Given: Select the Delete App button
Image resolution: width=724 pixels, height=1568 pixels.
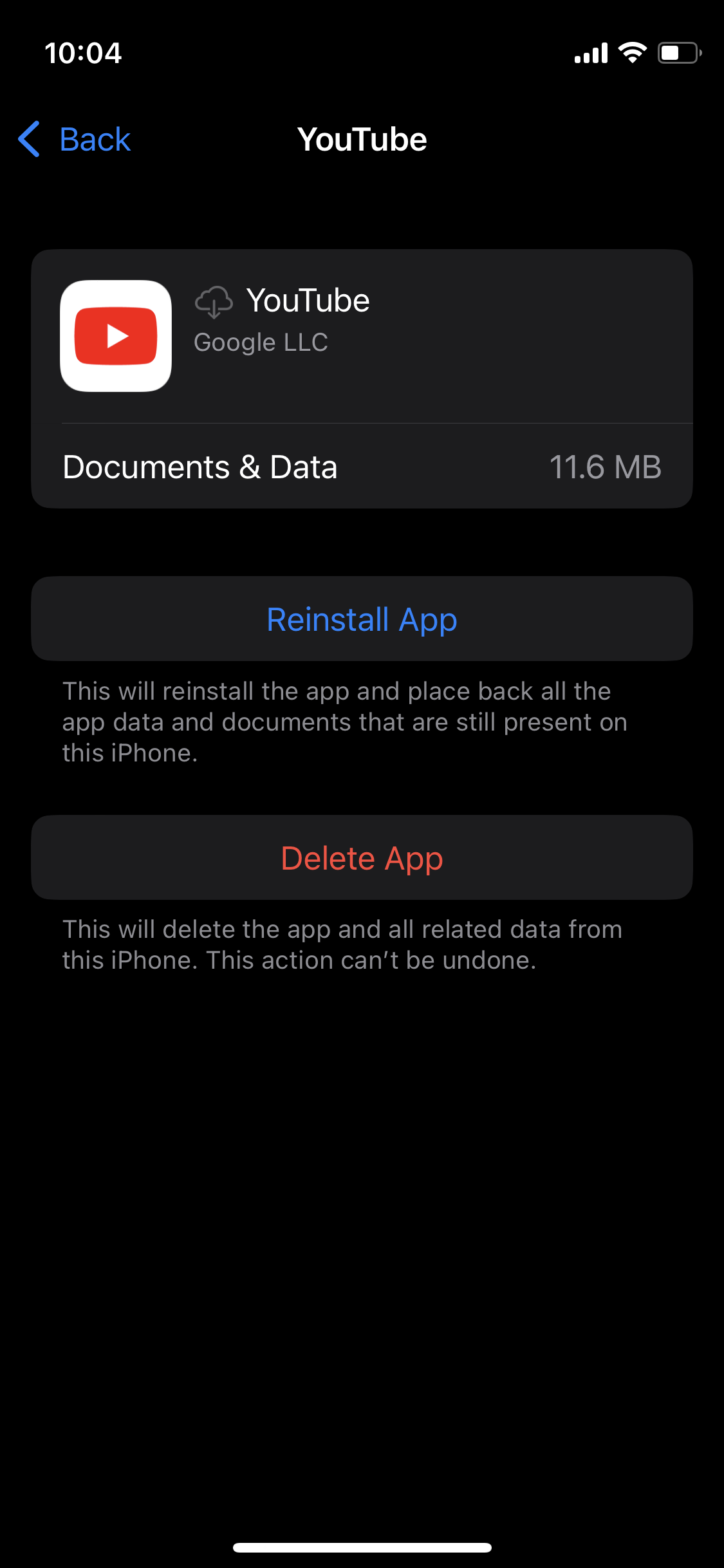Looking at the screenshot, I should coord(362,857).
